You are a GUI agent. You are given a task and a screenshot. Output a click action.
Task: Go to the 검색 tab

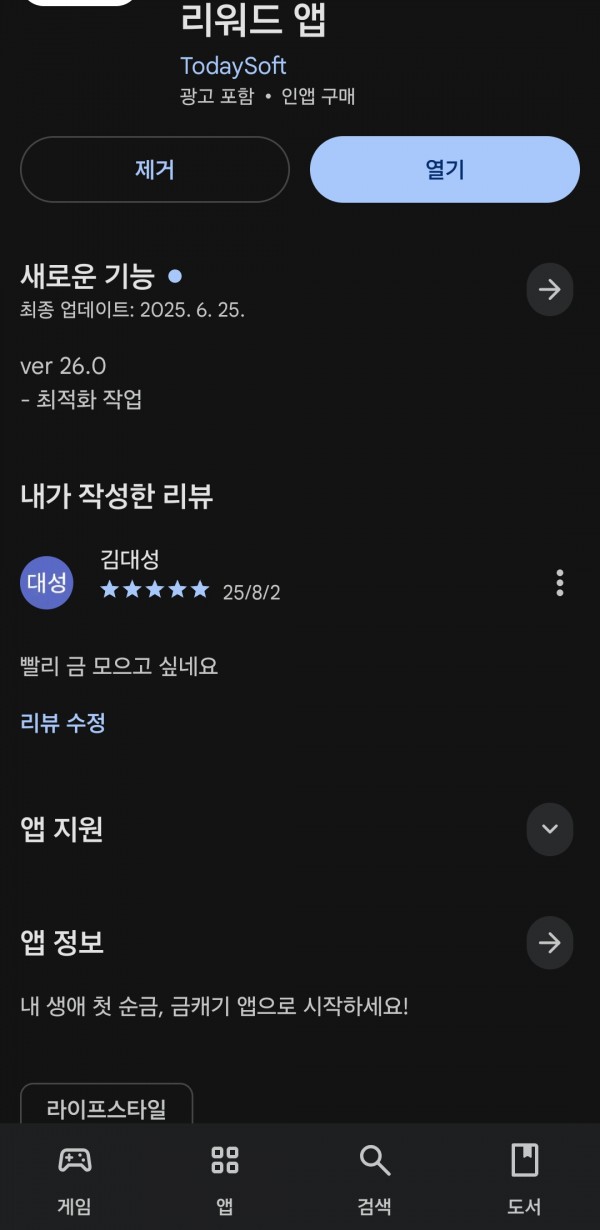[375, 1177]
